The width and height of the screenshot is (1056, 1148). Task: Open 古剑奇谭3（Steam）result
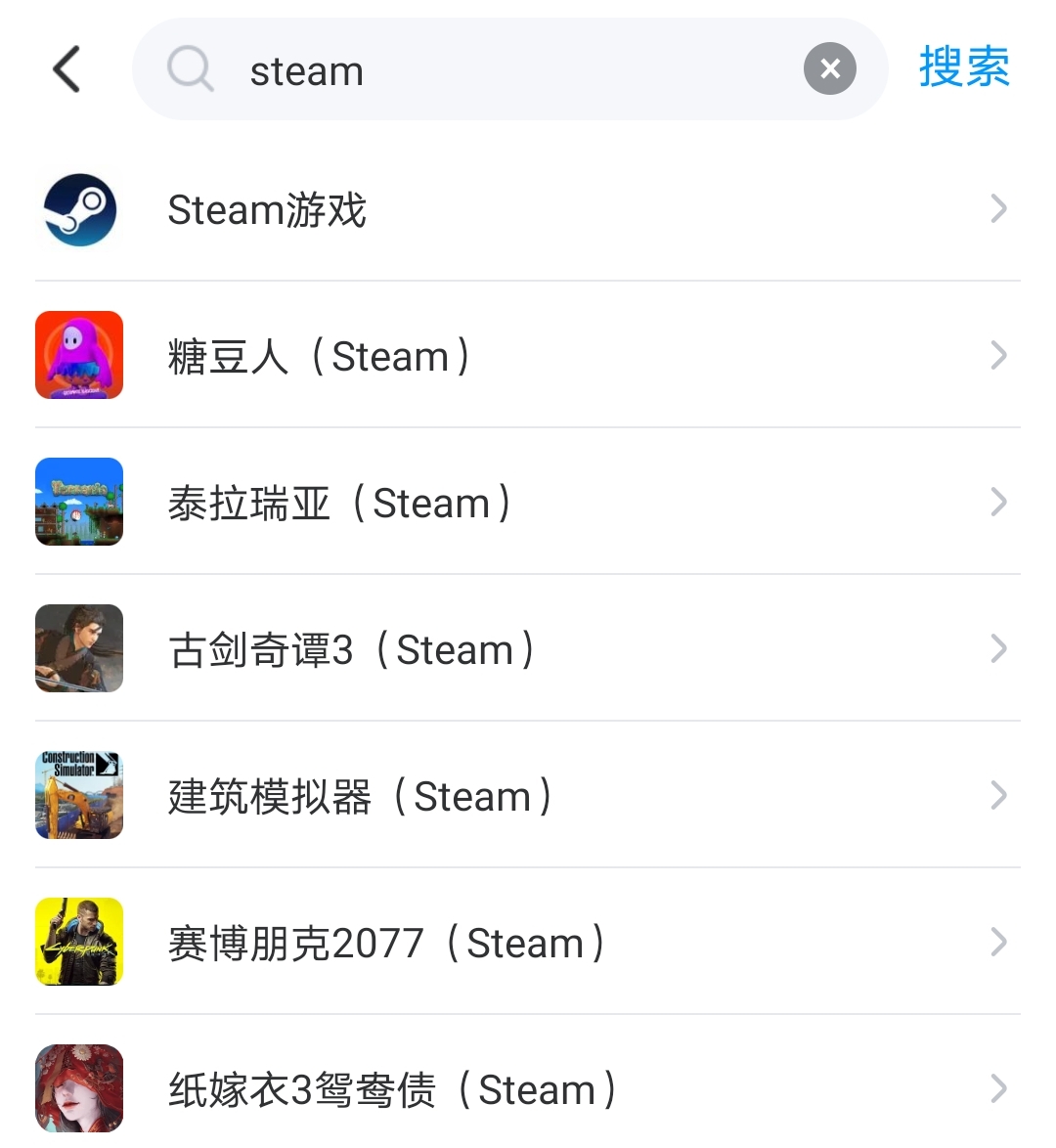[528, 649]
